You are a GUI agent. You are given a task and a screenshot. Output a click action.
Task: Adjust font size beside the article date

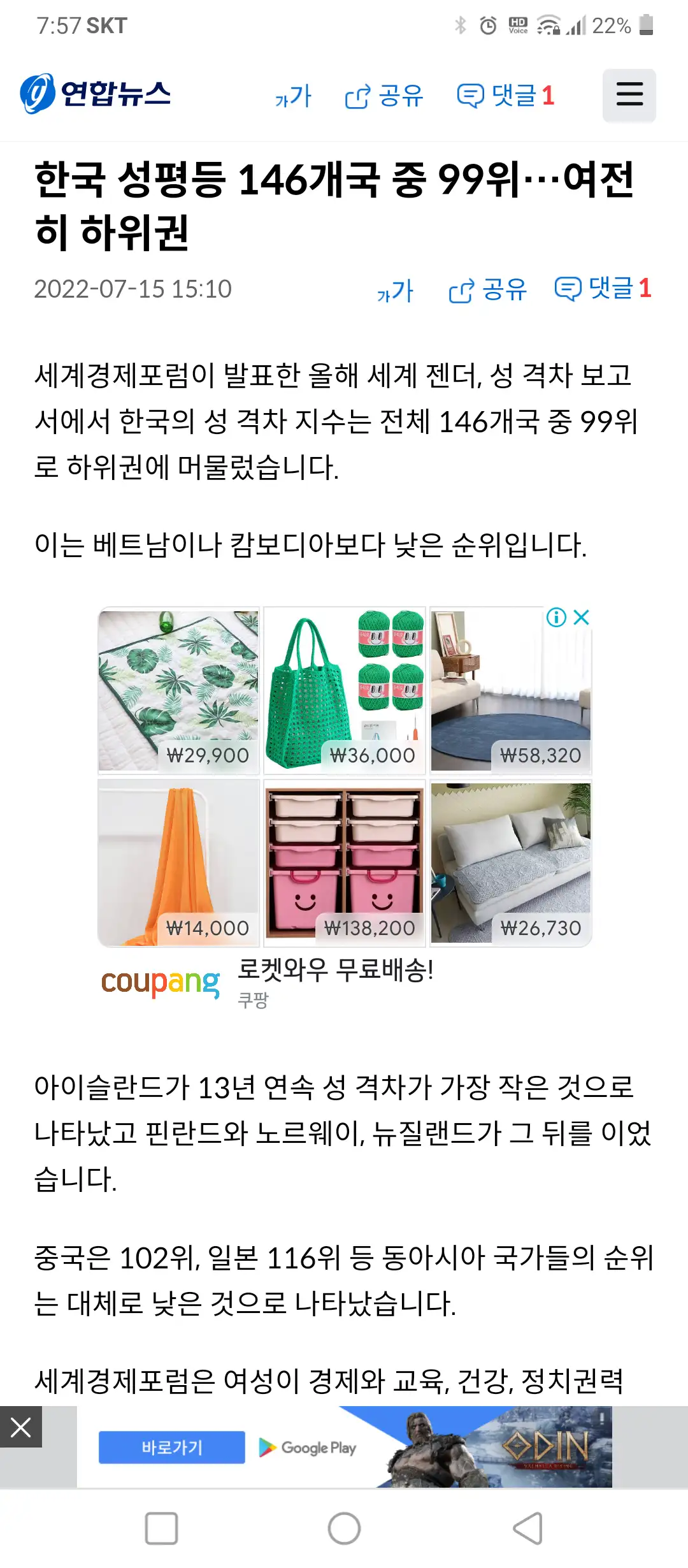[x=395, y=291]
